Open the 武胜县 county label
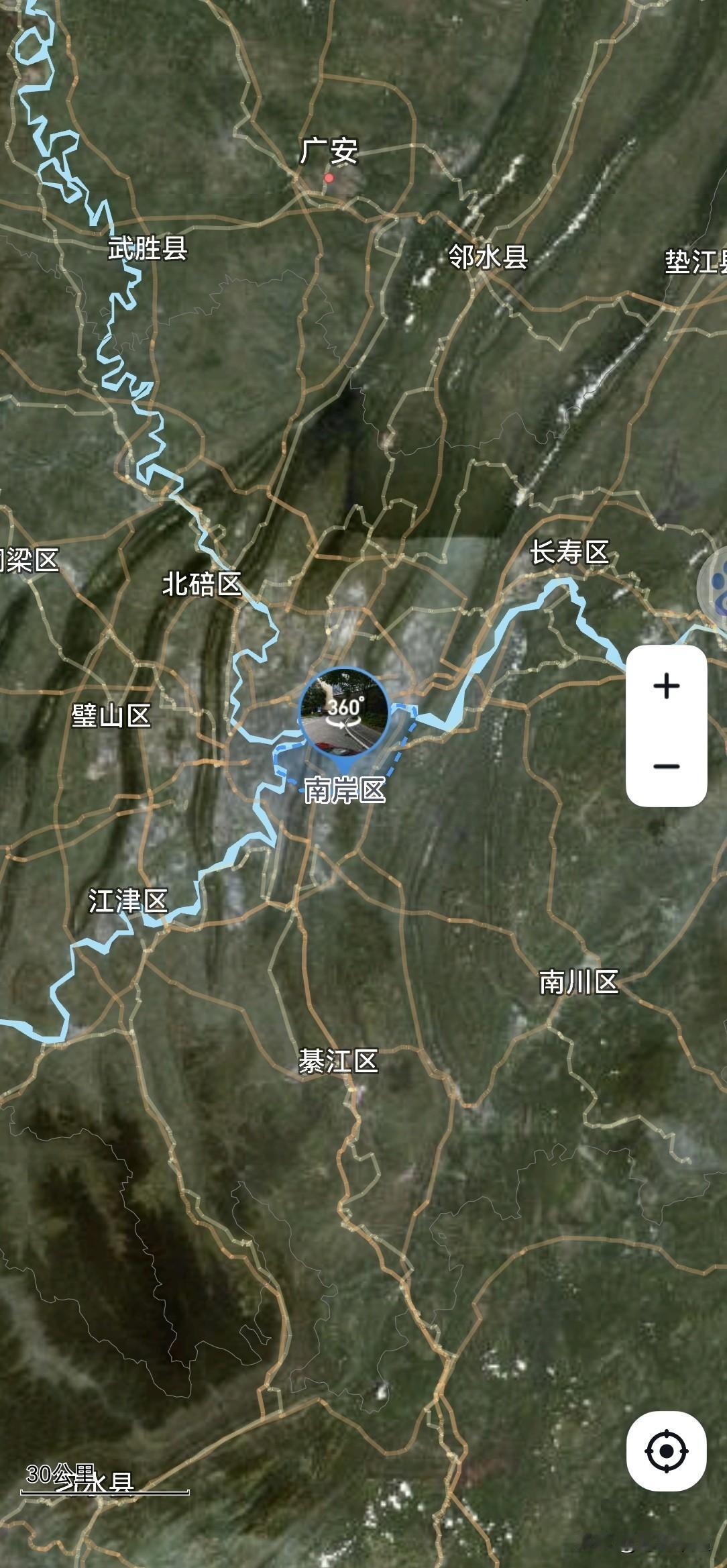This screenshot has height=1568, width=727. pos(146,250)
